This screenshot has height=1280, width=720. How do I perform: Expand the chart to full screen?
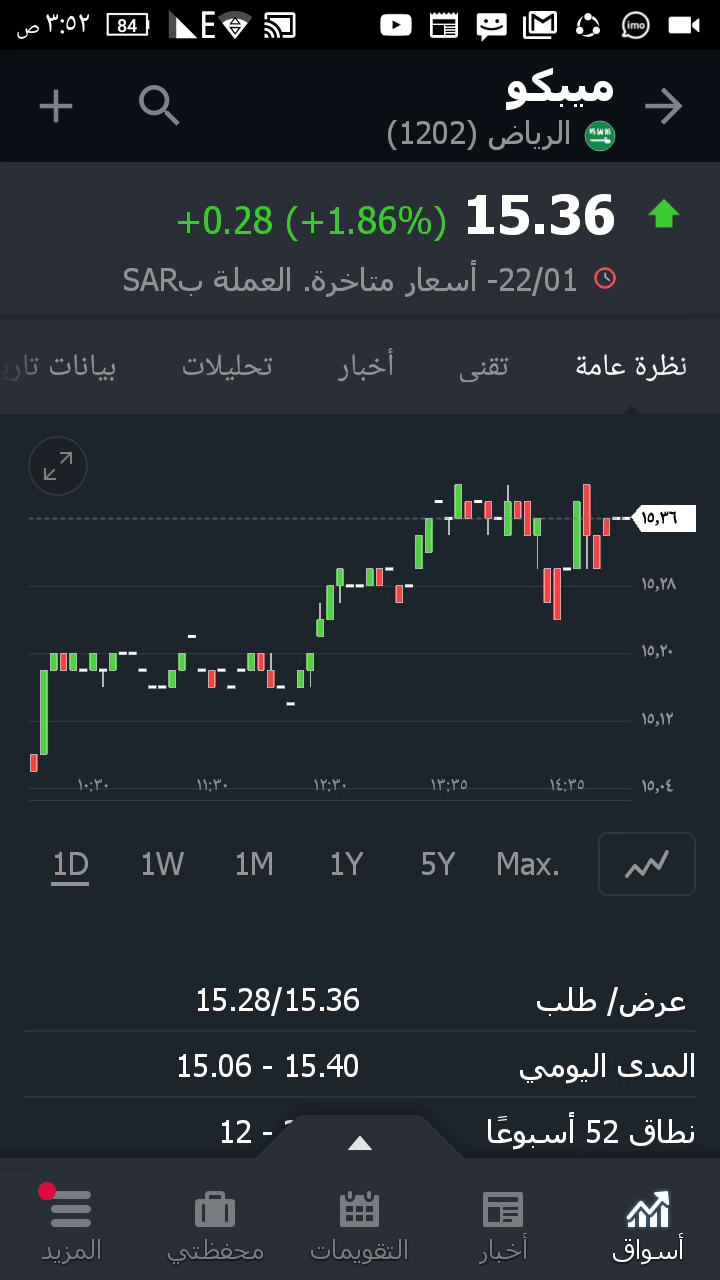coord(58,466)
